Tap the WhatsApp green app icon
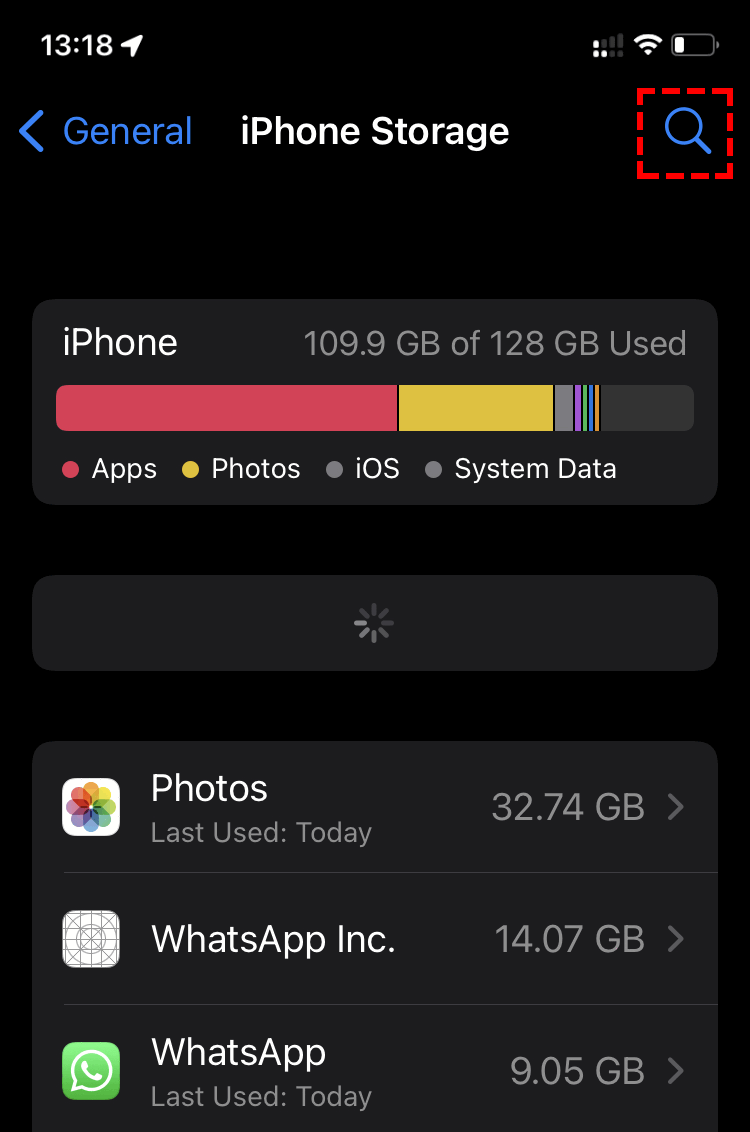Image resolution: width=750 pixels, height=1132 pixels. 91,1071
